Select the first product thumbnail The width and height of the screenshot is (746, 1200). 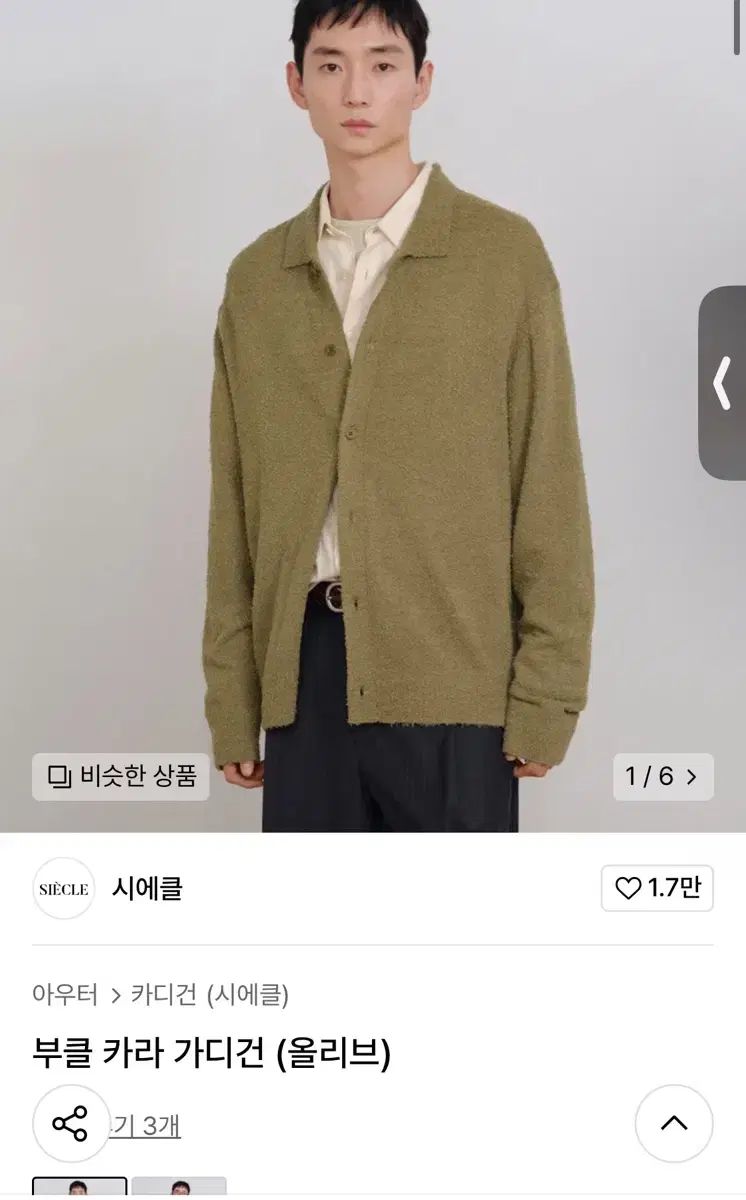tap(80, 1188)
